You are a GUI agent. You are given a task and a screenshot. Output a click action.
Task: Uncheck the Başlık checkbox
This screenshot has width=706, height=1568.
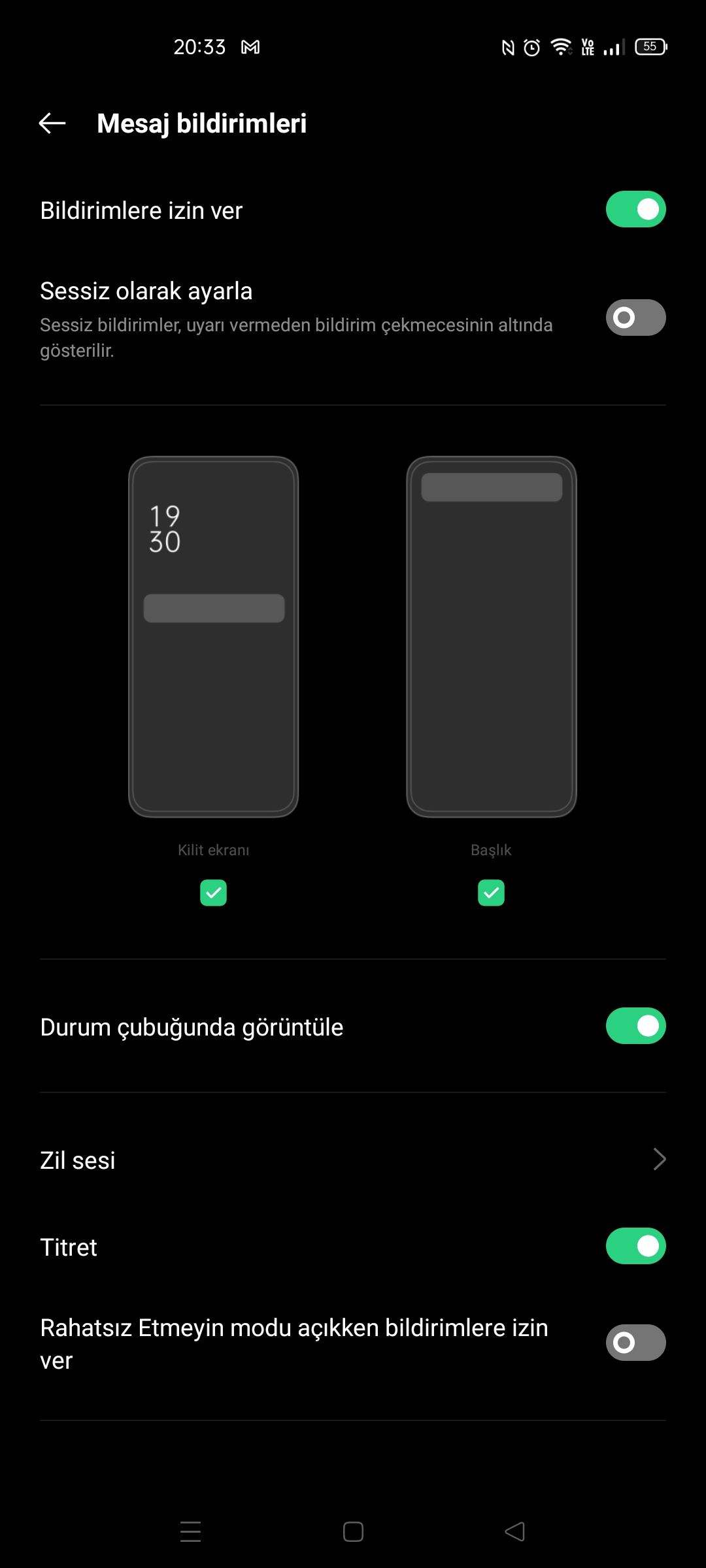(x=491, y=892)
